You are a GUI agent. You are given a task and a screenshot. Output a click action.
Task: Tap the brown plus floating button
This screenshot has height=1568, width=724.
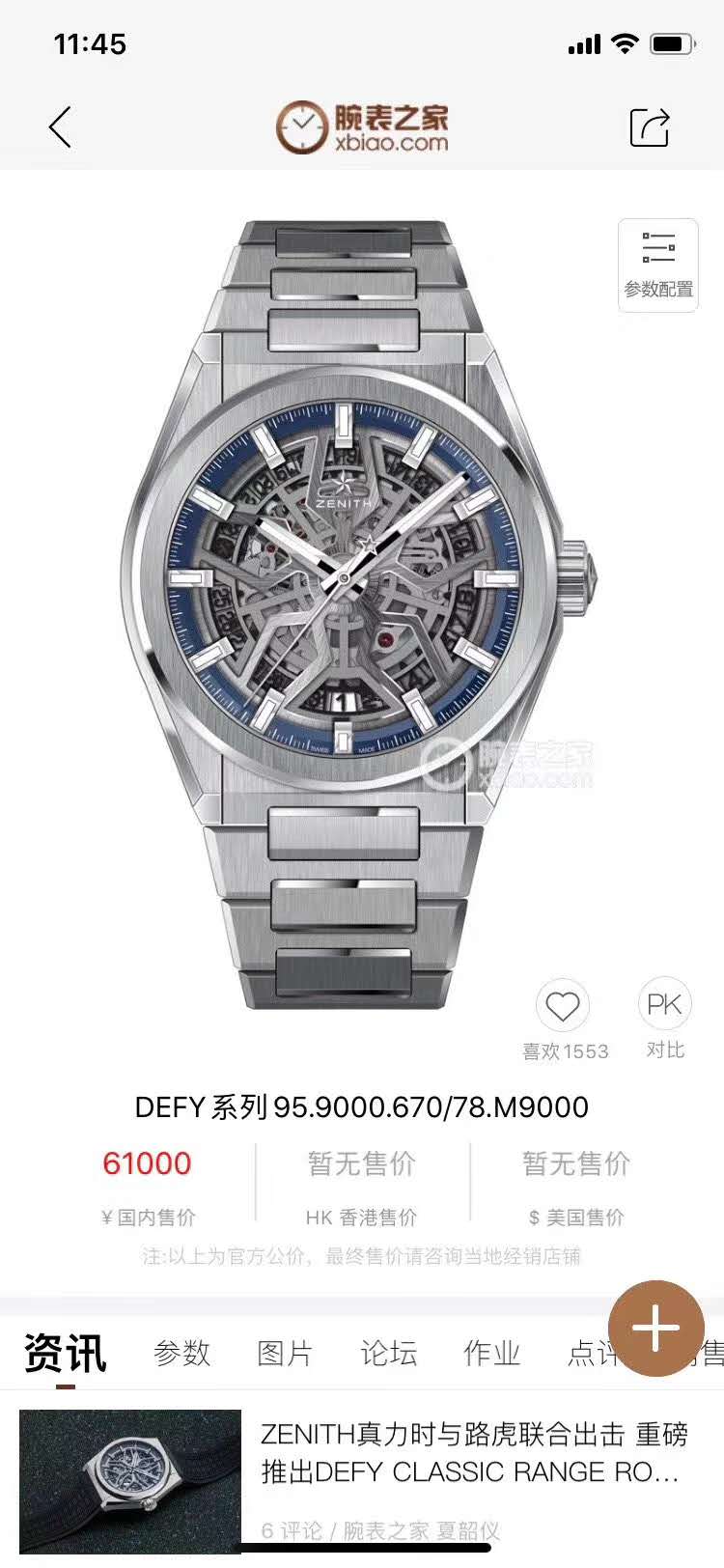coord(656,1329)
